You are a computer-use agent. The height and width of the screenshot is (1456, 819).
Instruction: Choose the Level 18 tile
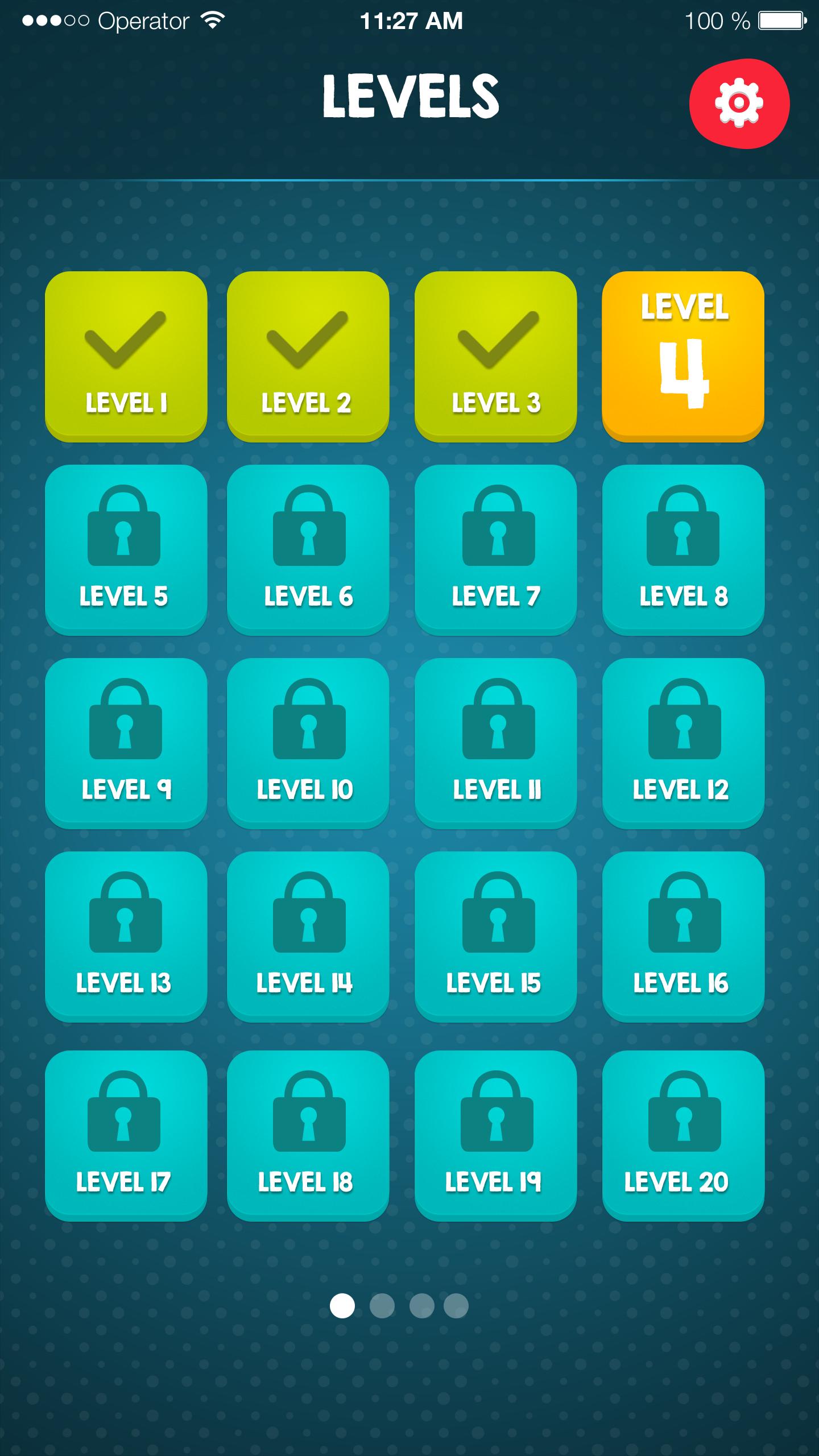[x=308, y=1135]
